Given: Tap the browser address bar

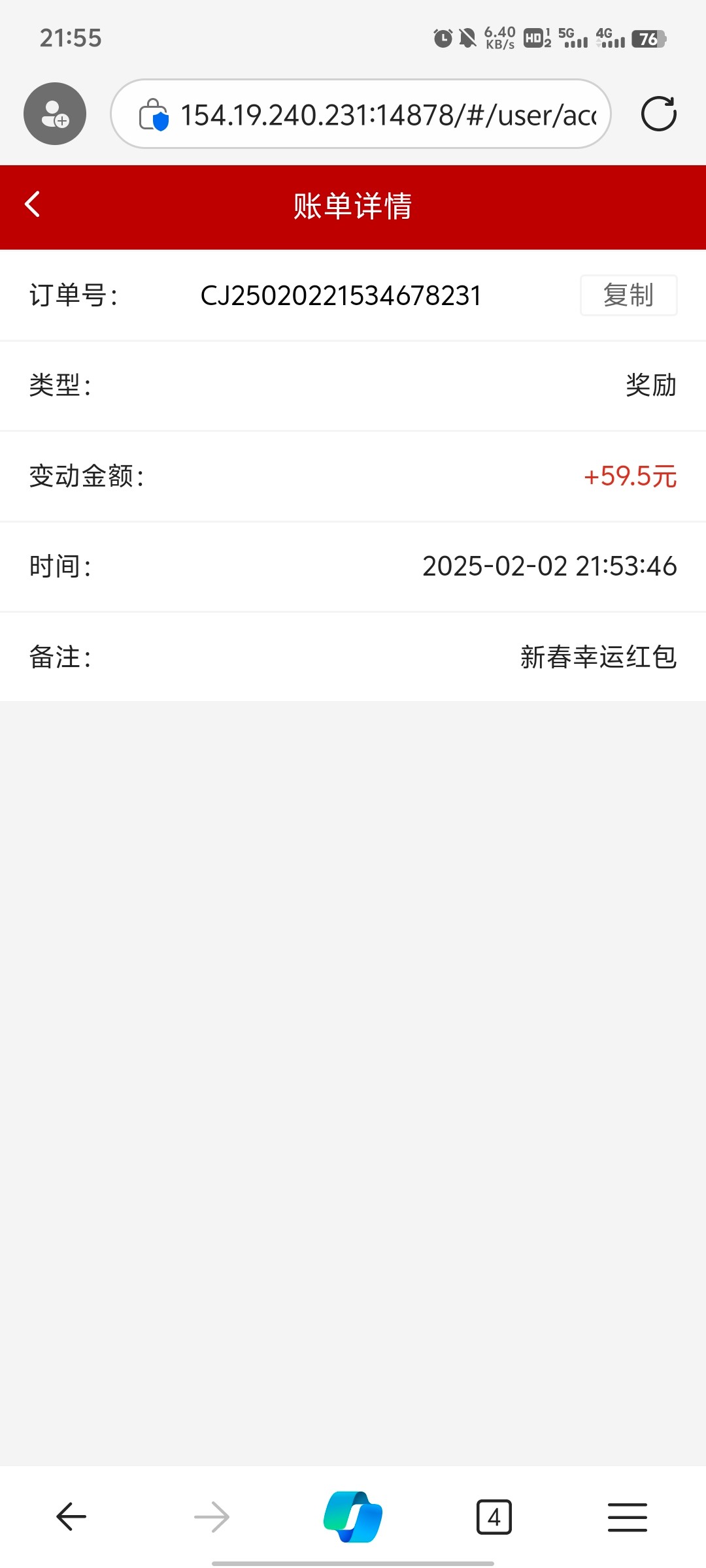Looking at the screenshot, I should click(361, 114).
